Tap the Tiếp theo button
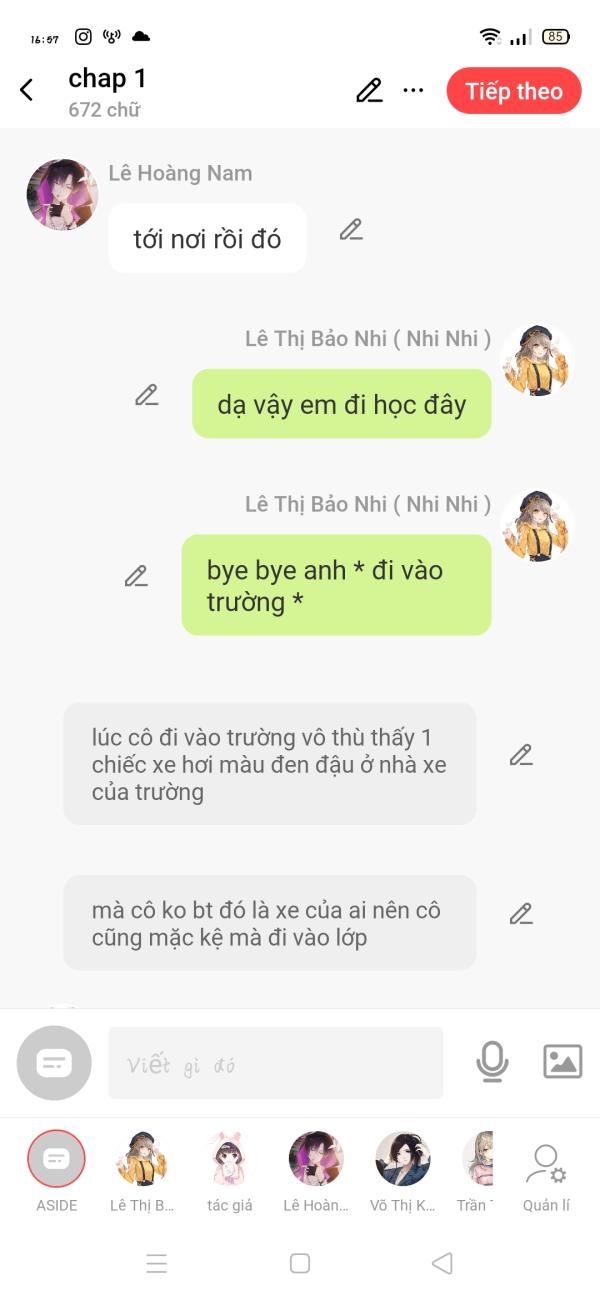Image resolution: width=600 pixels, height=1300 pixels. coord(514,91)
